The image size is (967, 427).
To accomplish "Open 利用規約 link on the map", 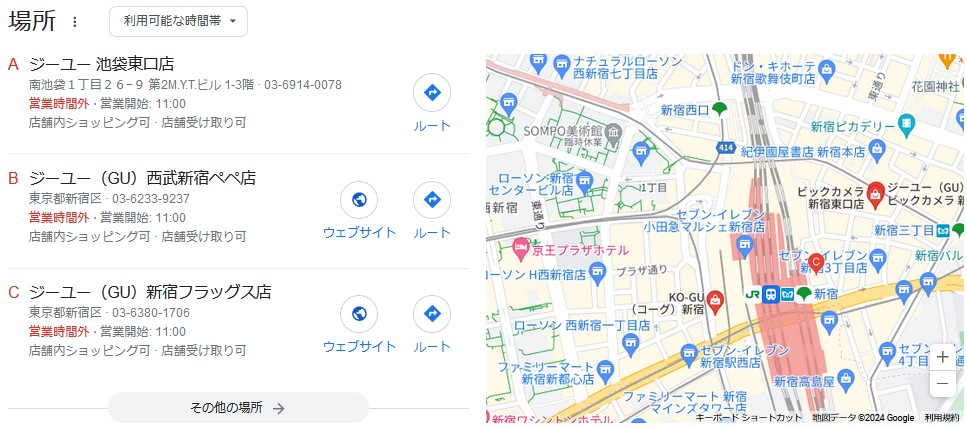I will pos(941,418).
